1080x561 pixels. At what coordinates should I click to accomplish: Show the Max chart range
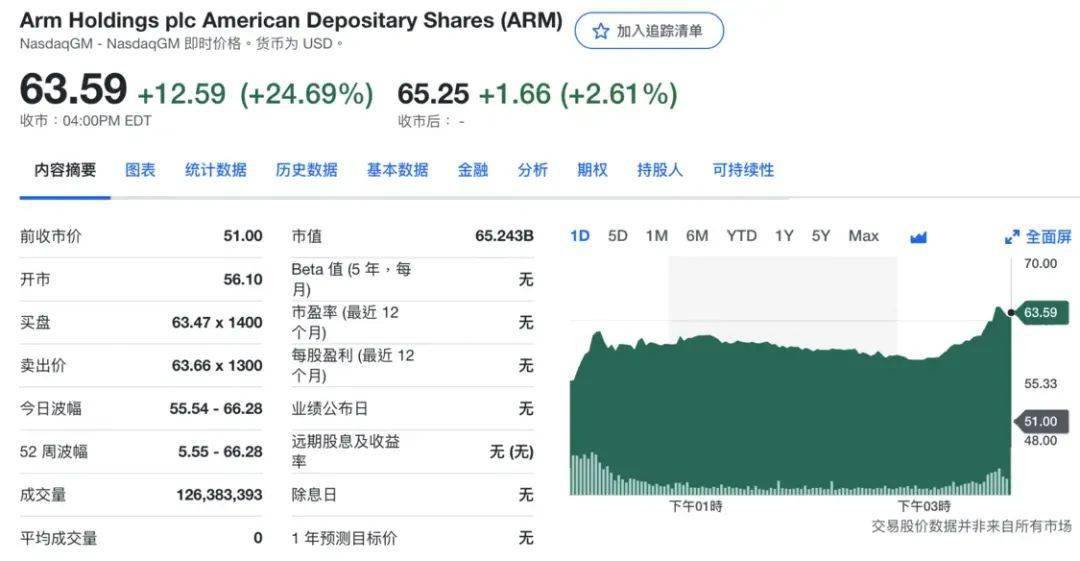(863, 236)
